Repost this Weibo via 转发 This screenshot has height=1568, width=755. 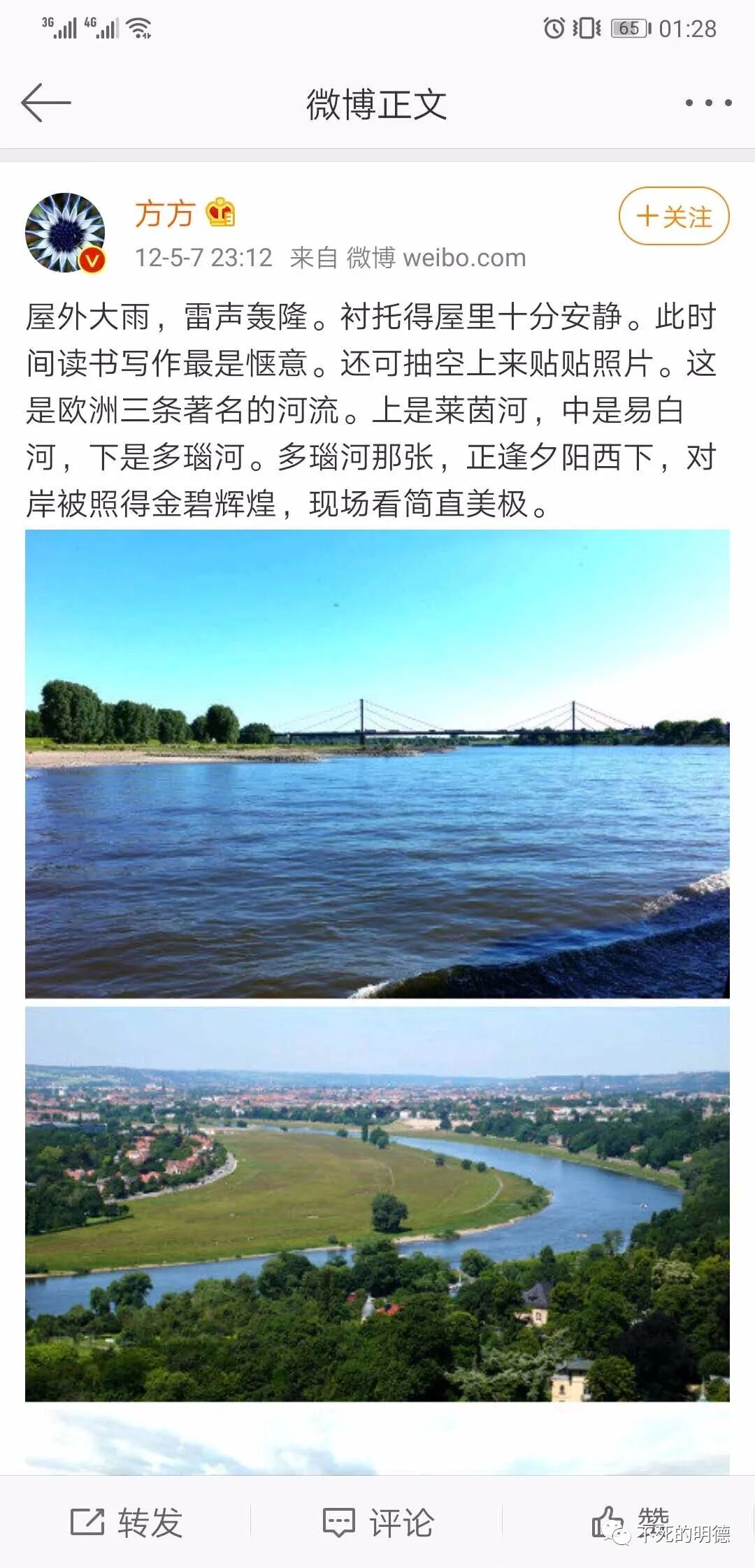[x=126, y=1523]
